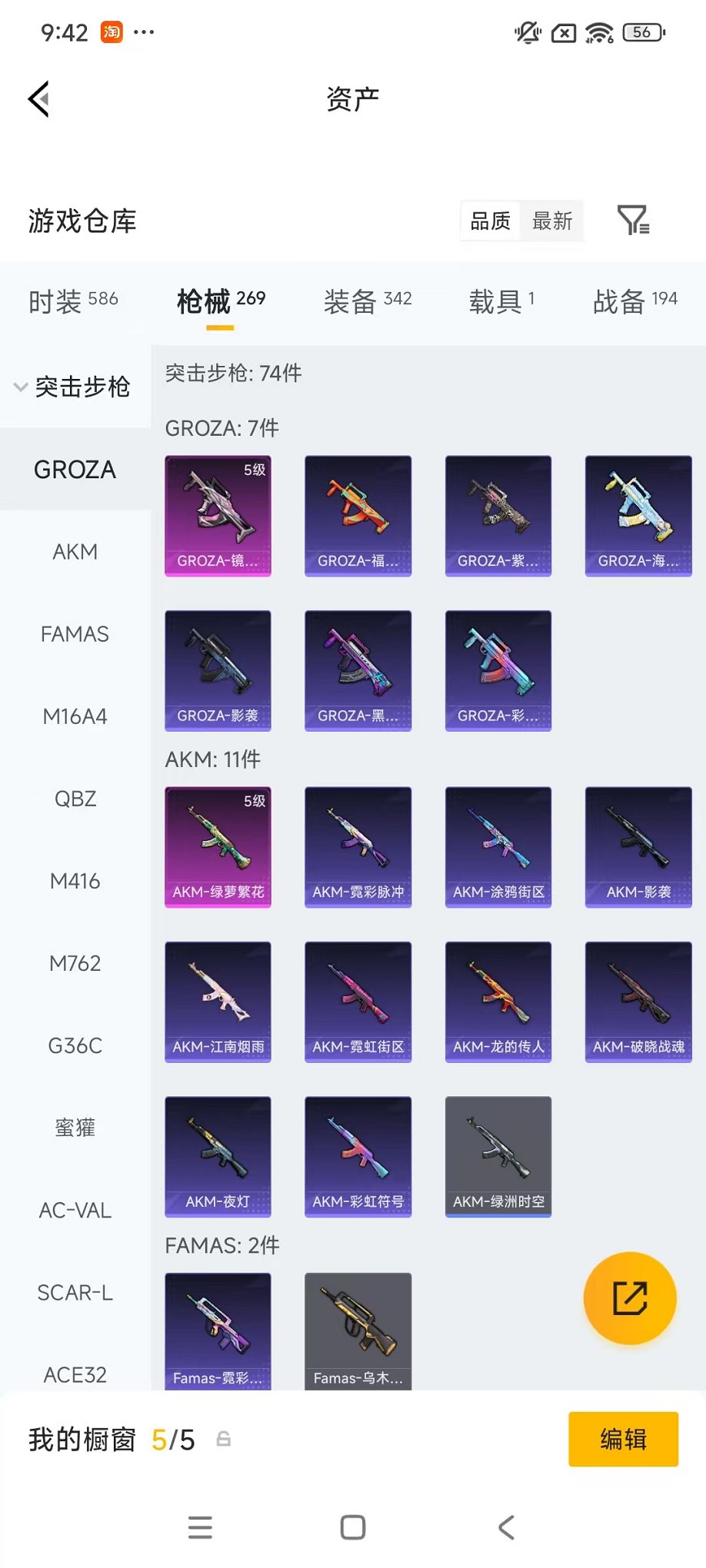Viewport: 706px width, 1568px height.
Task: Open the filter icon next to sorting options
Action: click(x=633, y=221)
